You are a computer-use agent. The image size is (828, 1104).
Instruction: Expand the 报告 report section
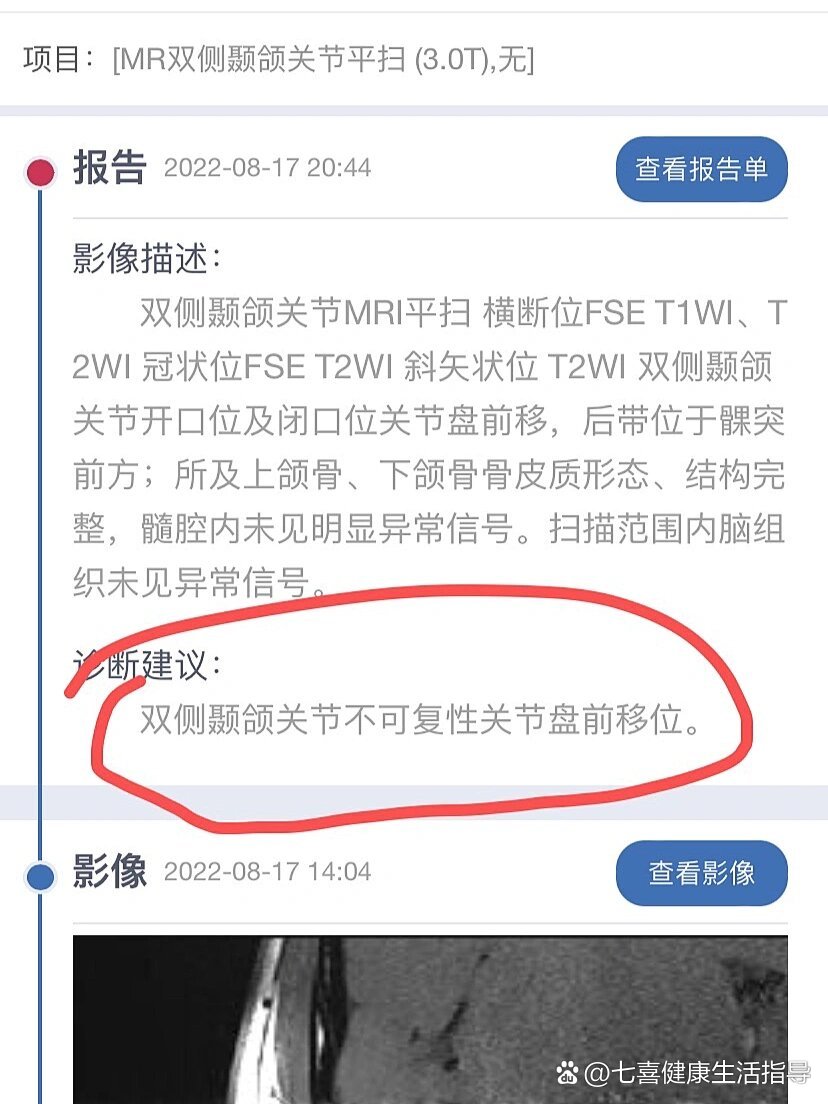tap(108, 169)
